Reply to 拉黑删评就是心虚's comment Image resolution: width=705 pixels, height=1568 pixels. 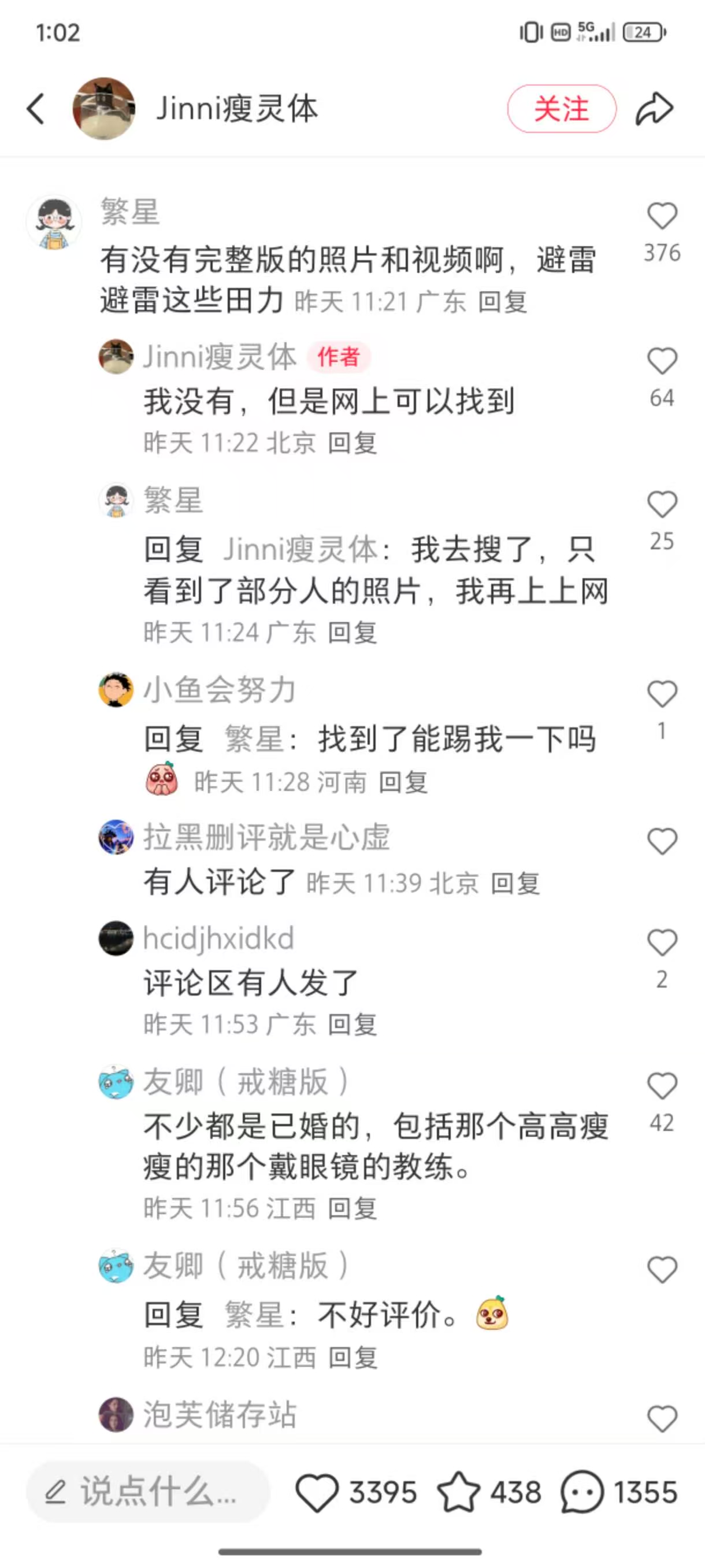(515, 883)
